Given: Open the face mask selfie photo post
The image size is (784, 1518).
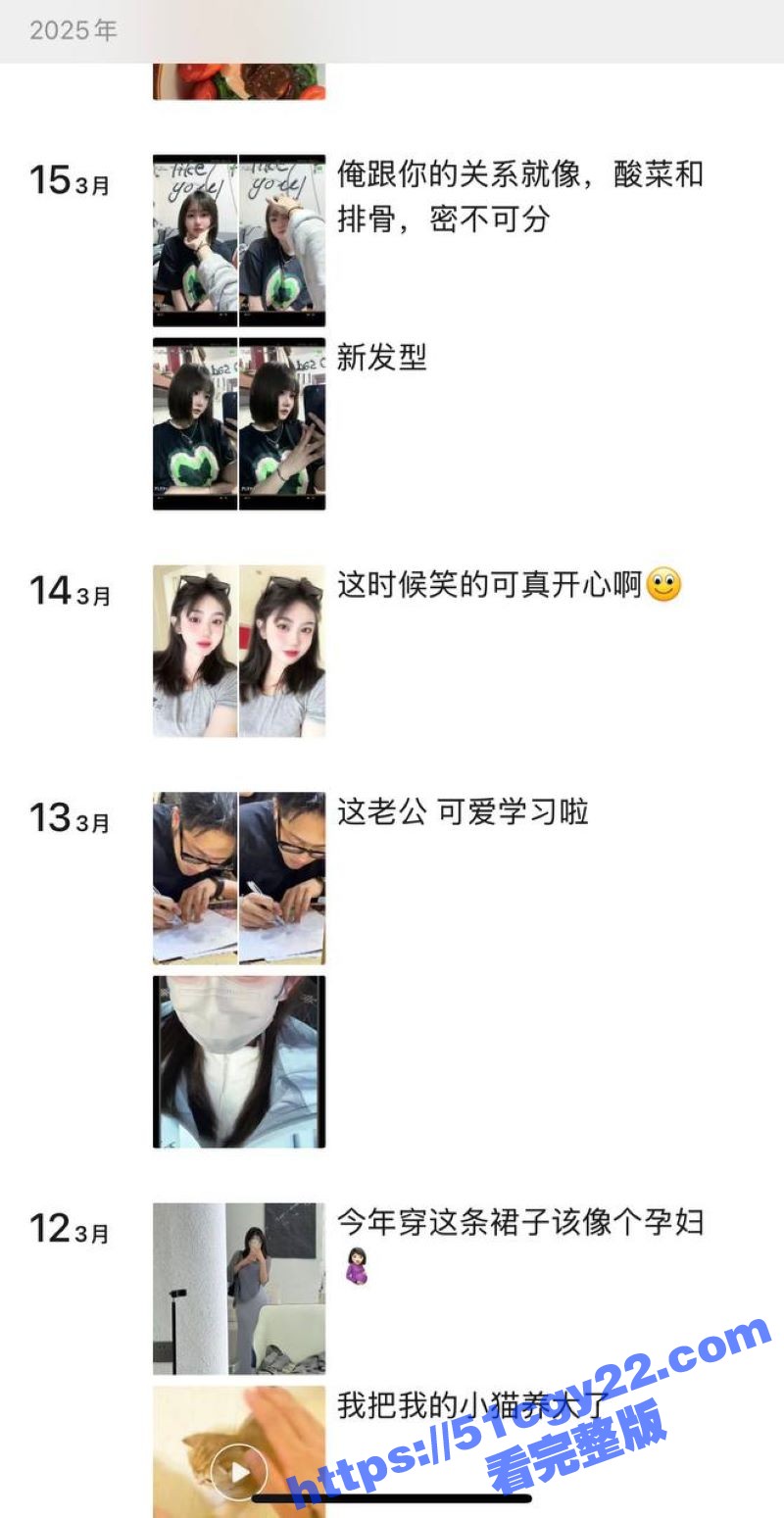Looking at the screenshot, I should 239,1061.
